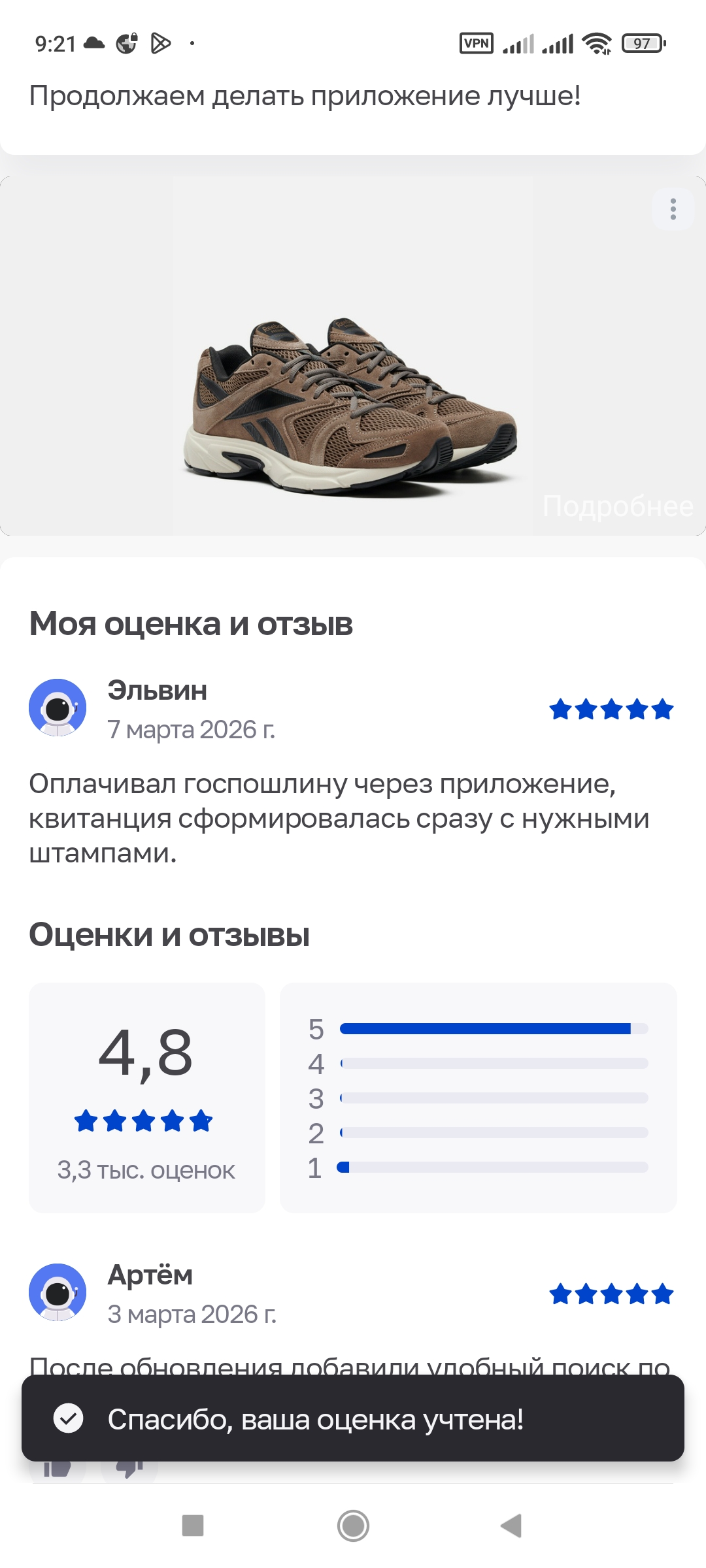Go to the home screen

pyautogui.click(x=353, y=1526)
